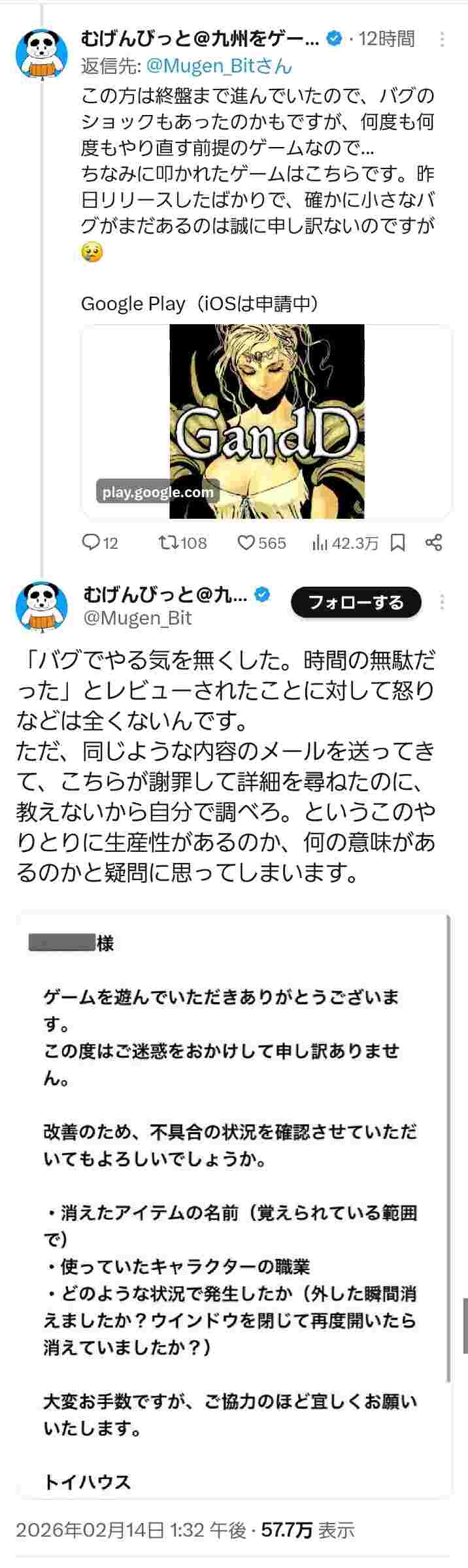Open overflow menu next to フォローする
This screenshot has height=1568, width=468.
(x=443, y=602)
